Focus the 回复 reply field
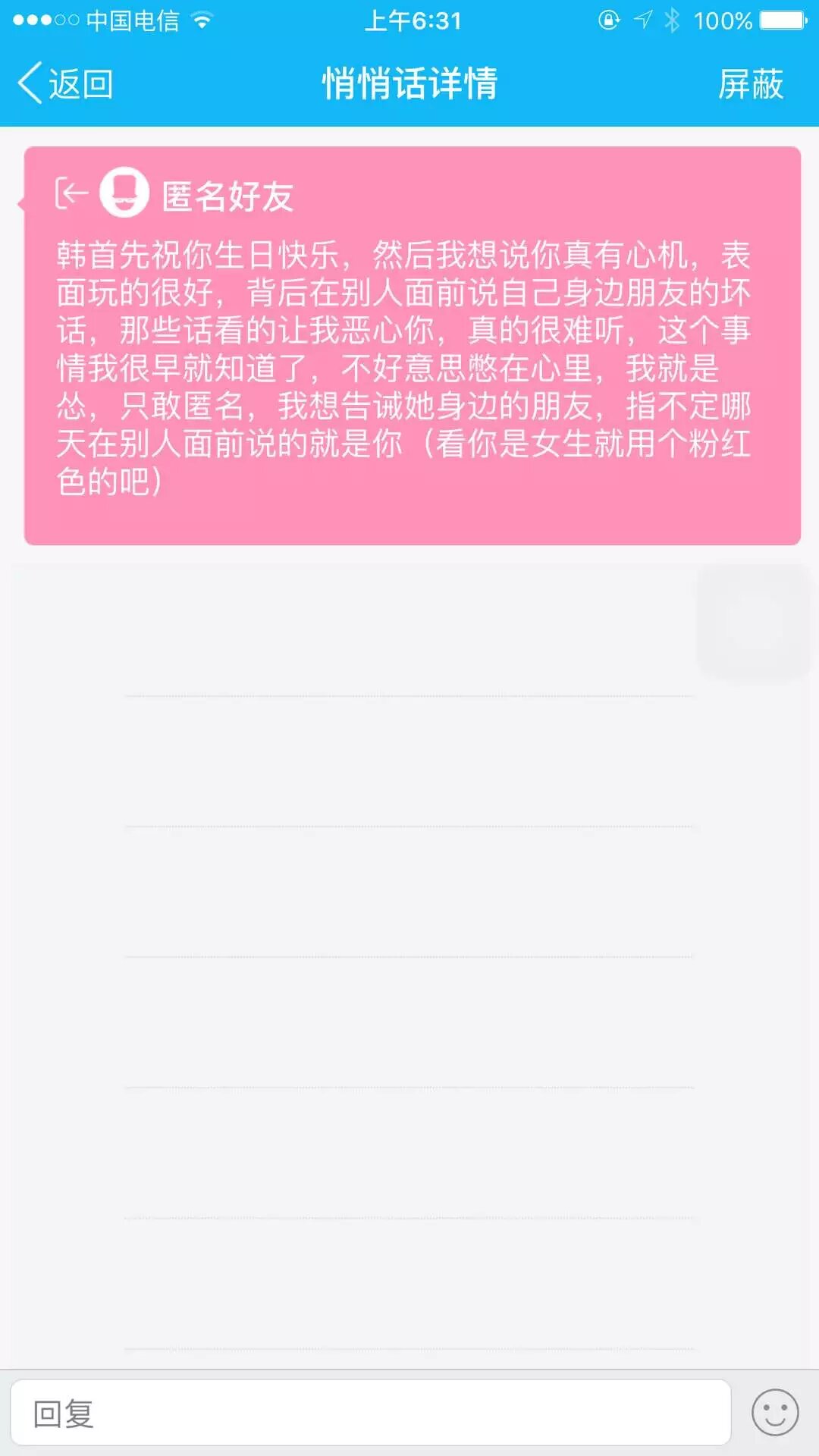This screenshot has height=1456, width=819. coord(370,1414)
